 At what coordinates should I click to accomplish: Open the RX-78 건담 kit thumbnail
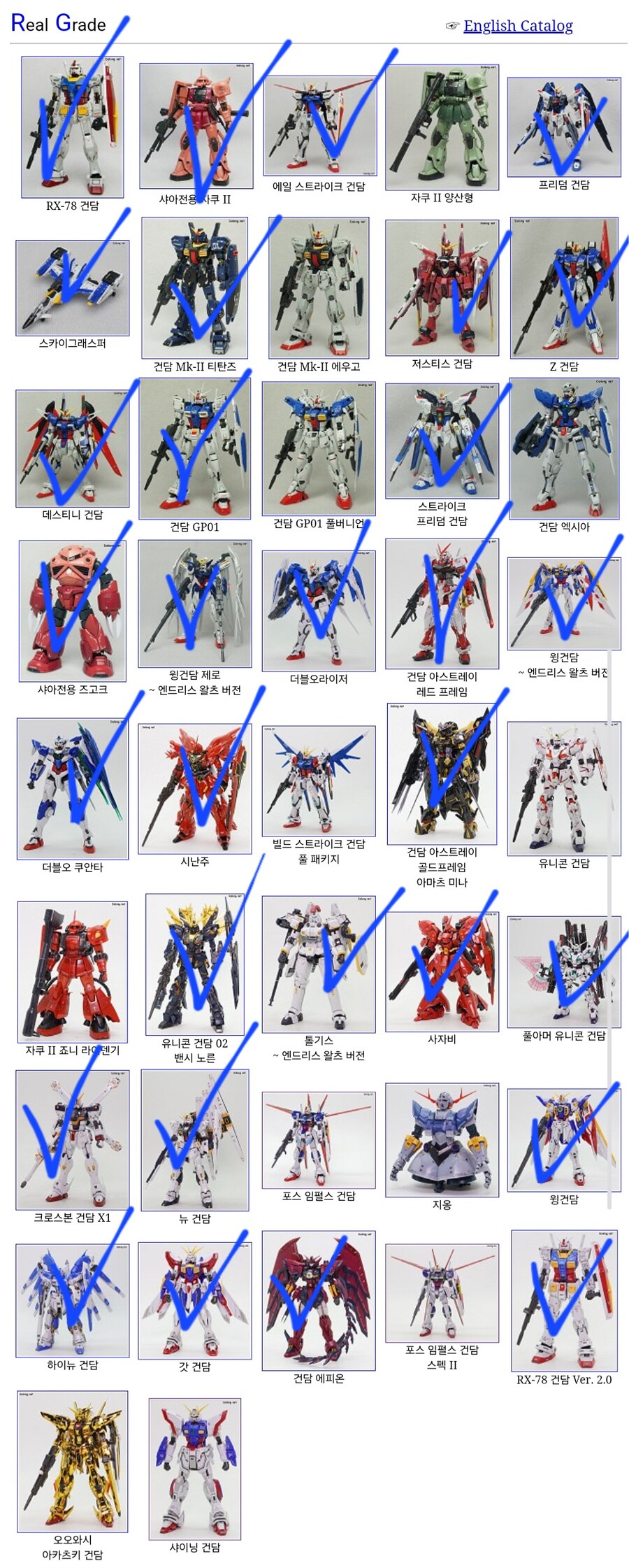pyautogui.click(x=73, y=127)
